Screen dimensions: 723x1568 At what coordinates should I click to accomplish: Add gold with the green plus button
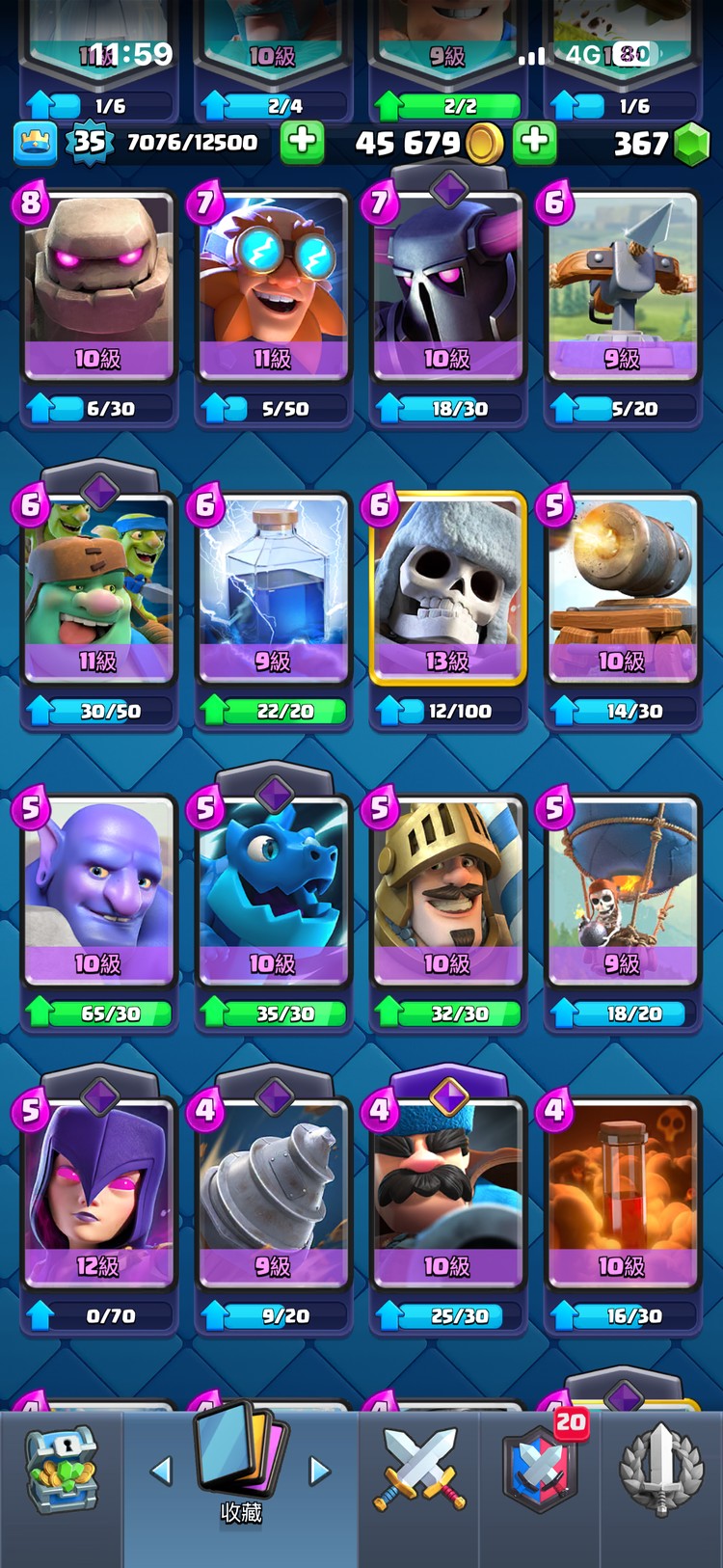click(535, 143)
